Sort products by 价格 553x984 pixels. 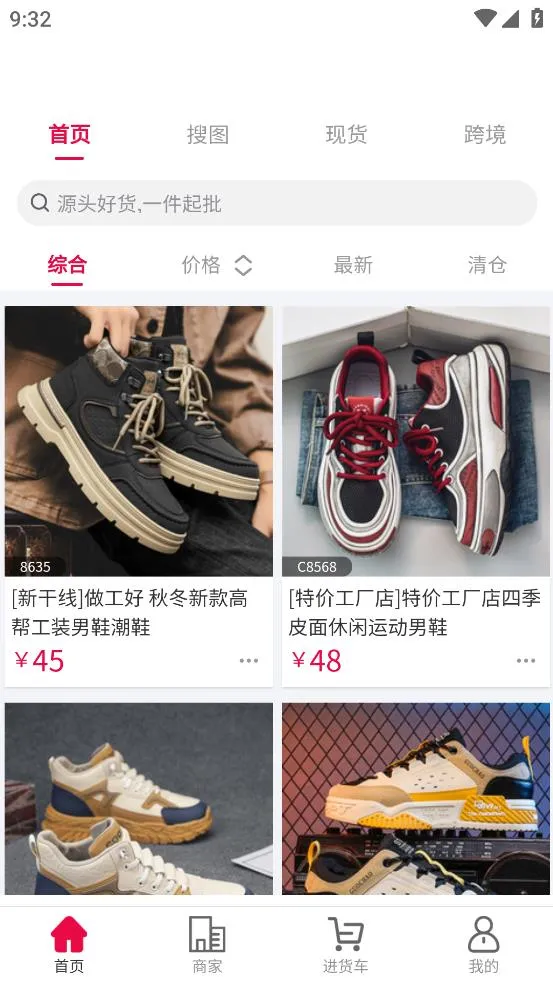pyautogui.click(x=217, y=265)
